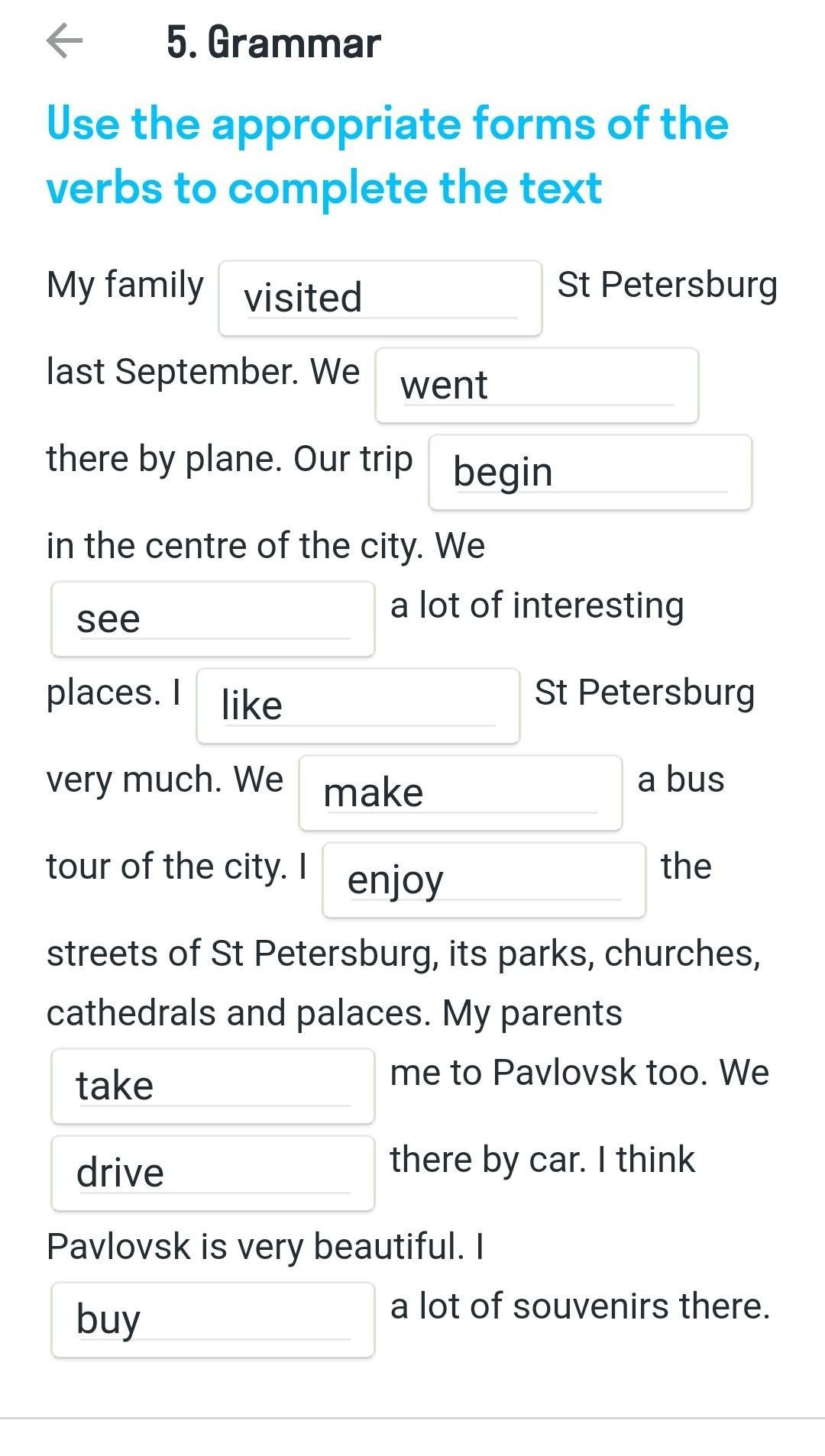This screenshot has height=1456, width=825.
Task: Select the field with 'enjoy'
Action: pos(484,880)
